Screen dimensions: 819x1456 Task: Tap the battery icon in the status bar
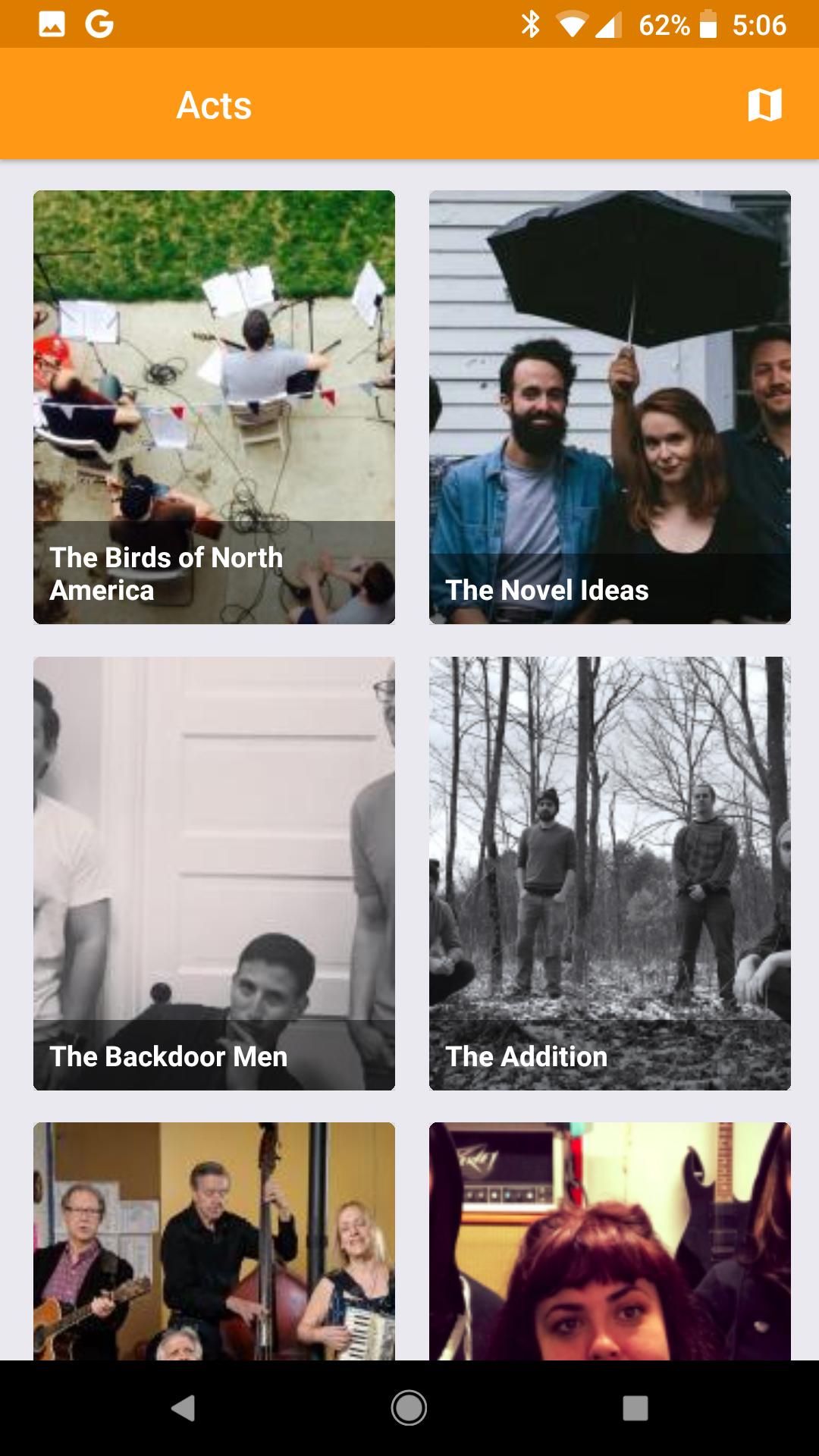click(707, 24)
